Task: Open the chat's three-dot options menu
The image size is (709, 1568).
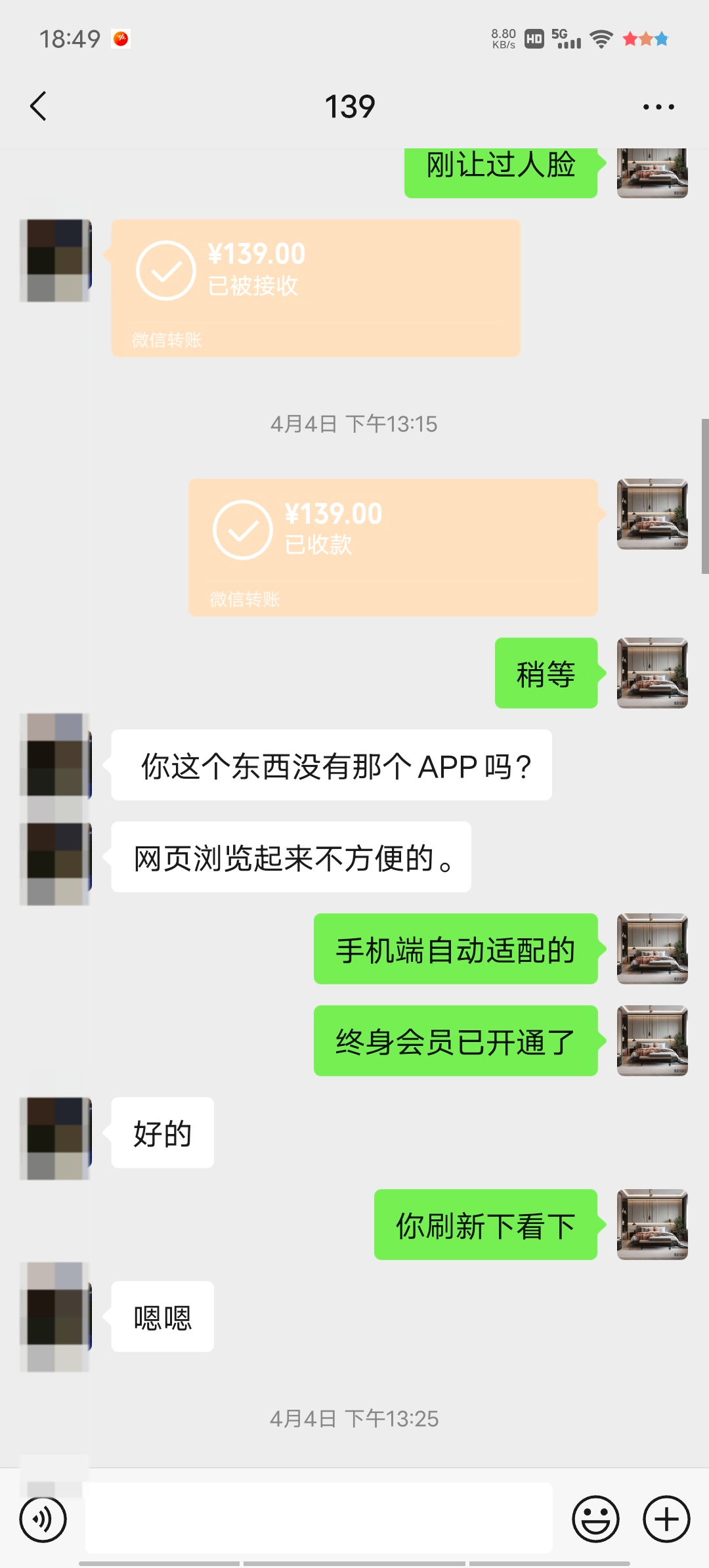Action: click(658, 106)
